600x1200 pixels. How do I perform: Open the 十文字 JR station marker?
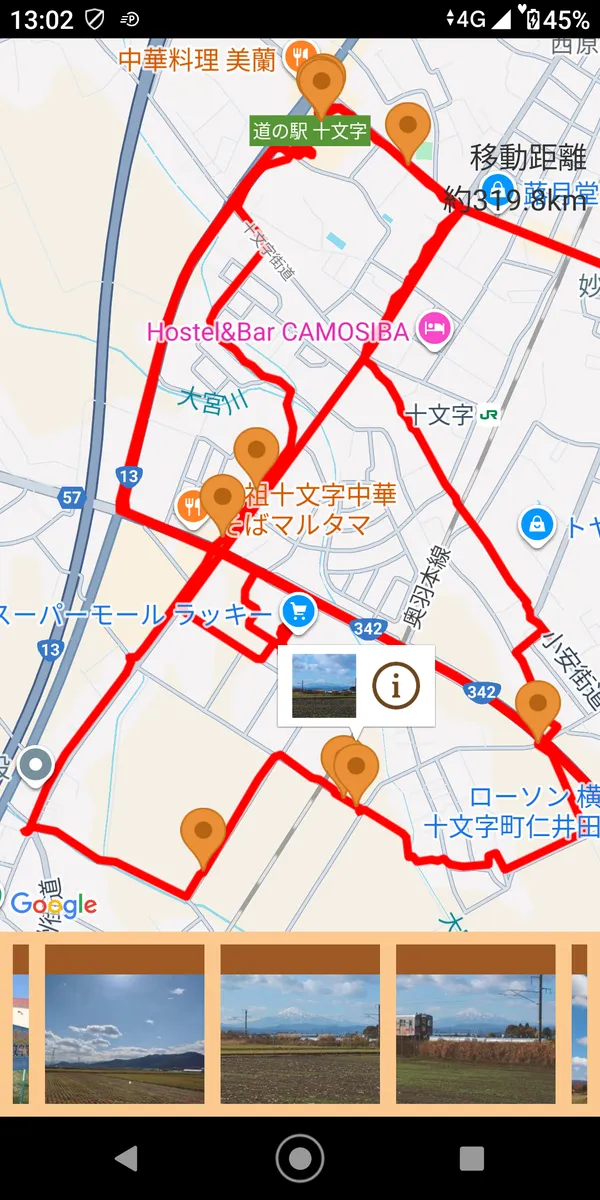point(488,414)
